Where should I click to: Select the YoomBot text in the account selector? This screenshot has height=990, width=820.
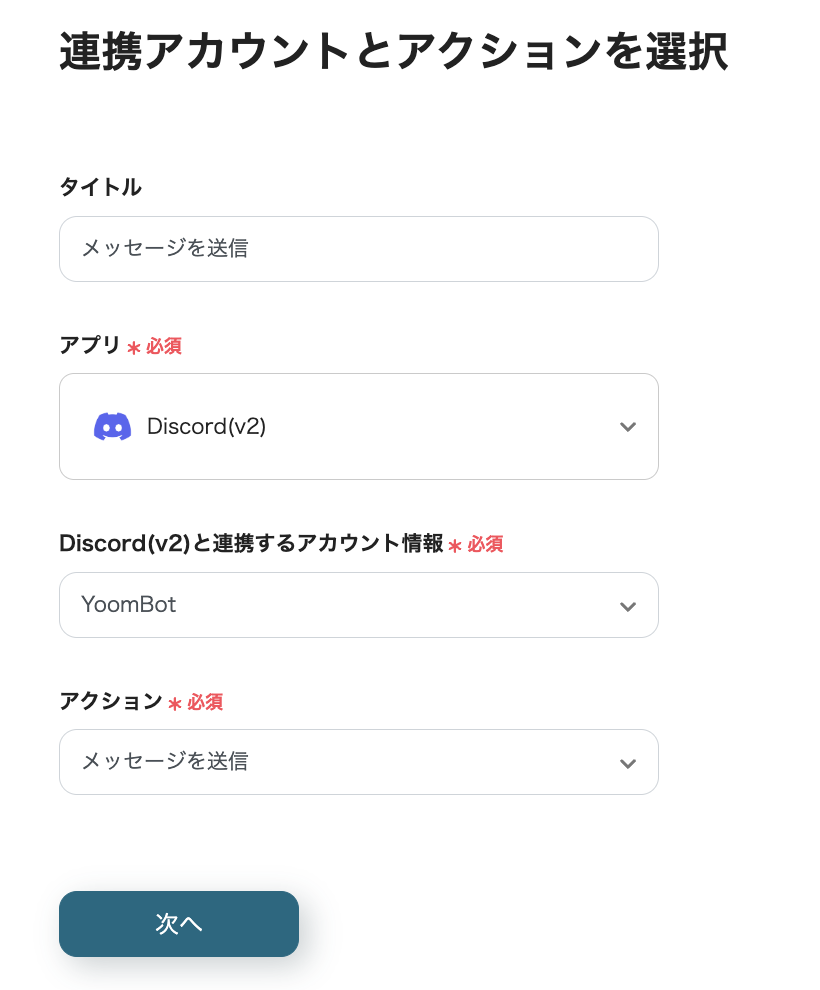click(129, 604)
